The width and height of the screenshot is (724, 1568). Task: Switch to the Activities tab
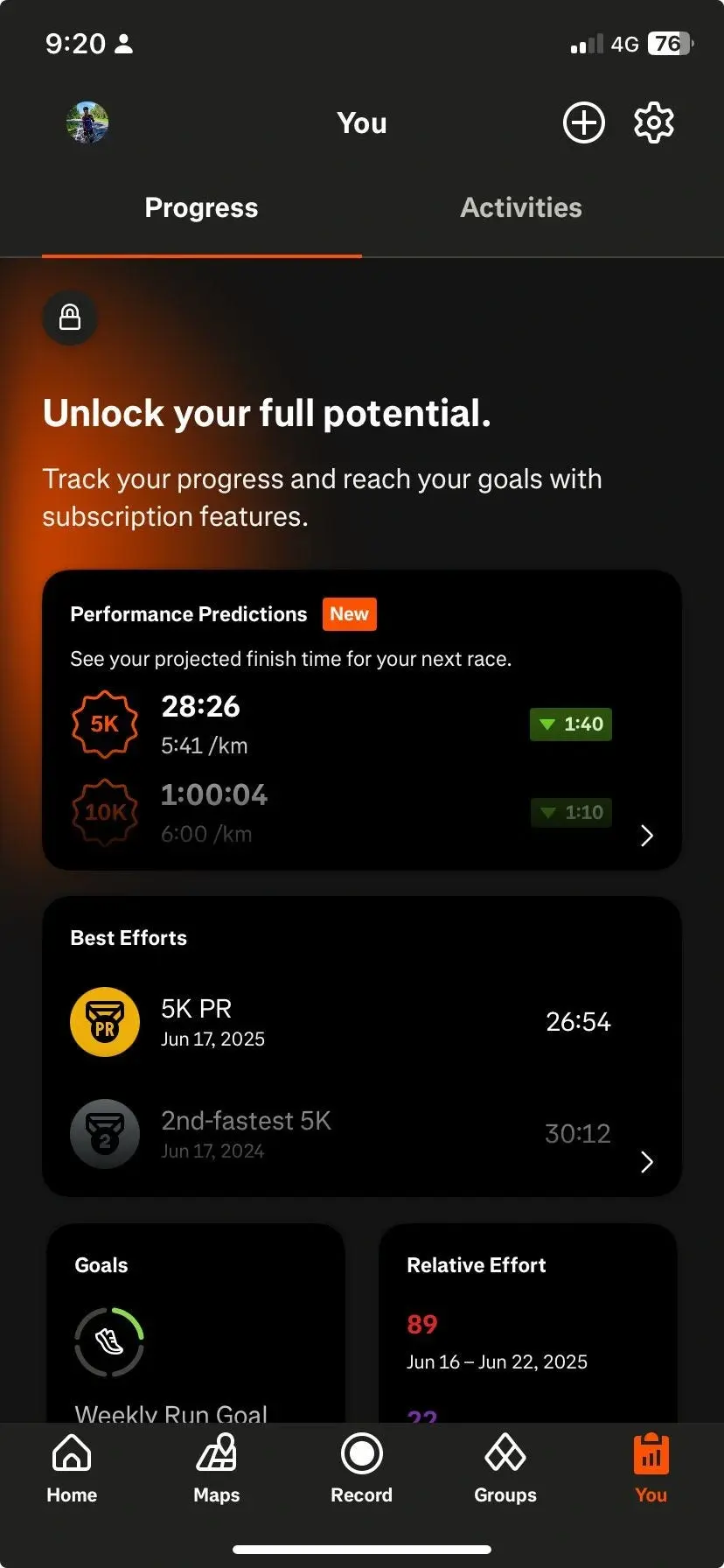pyautogui.click(x=521, y=208)
